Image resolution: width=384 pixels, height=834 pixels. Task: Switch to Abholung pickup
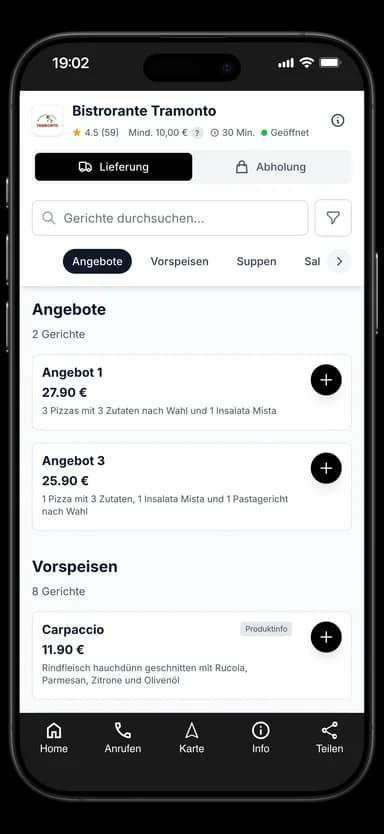(271, 167)
